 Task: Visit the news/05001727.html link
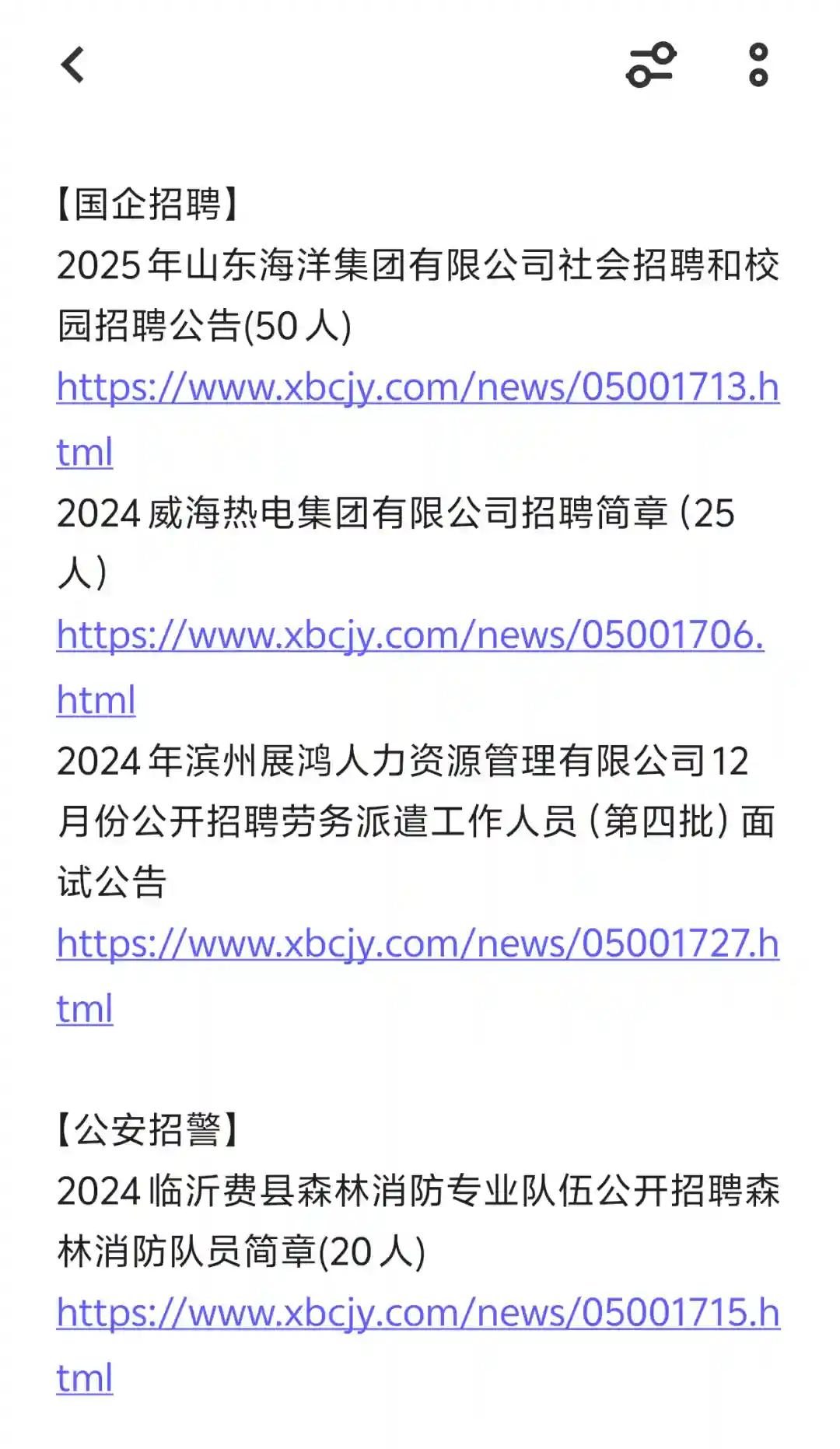point(418,944)
